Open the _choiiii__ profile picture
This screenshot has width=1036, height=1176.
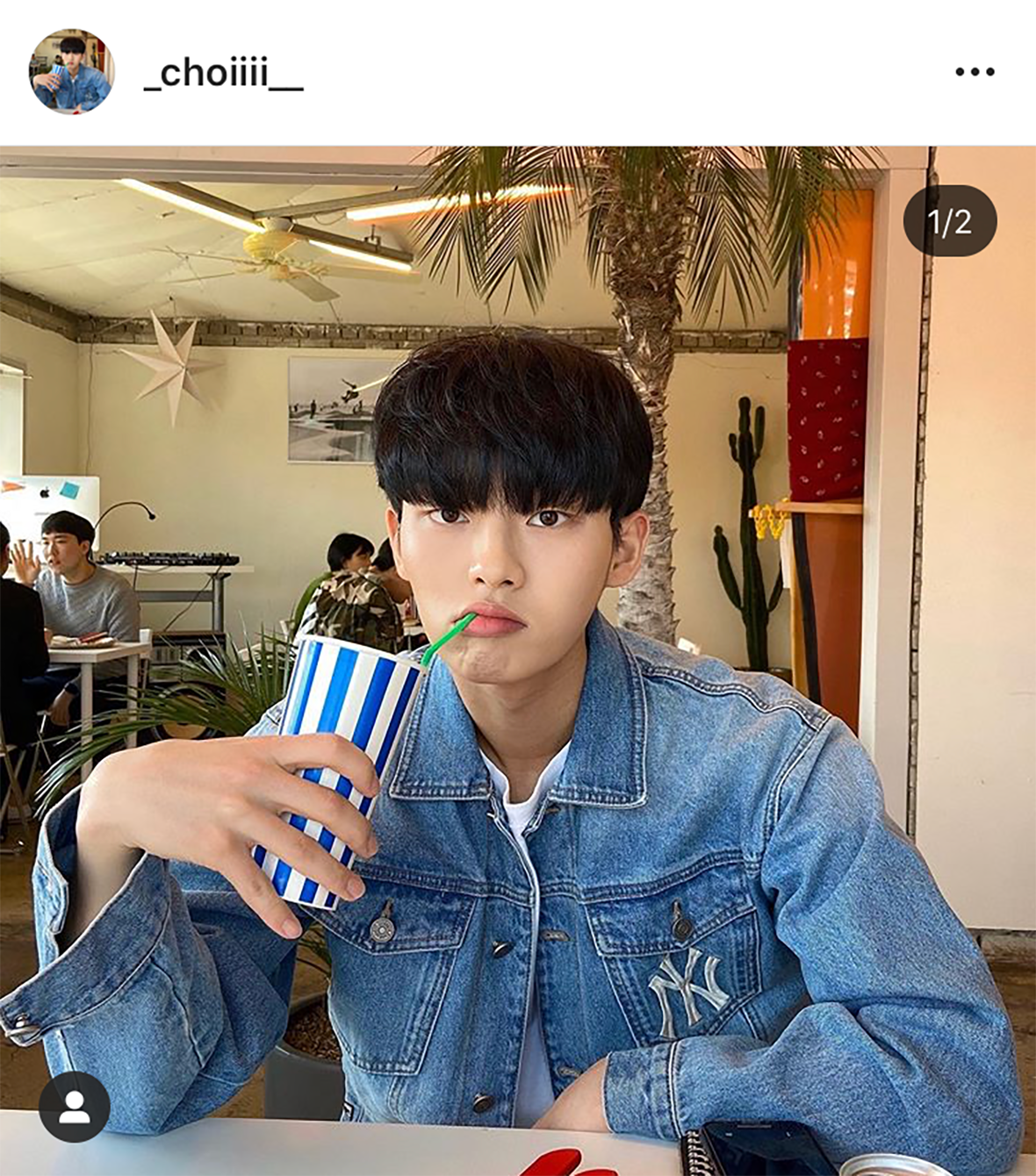[71, 71]
